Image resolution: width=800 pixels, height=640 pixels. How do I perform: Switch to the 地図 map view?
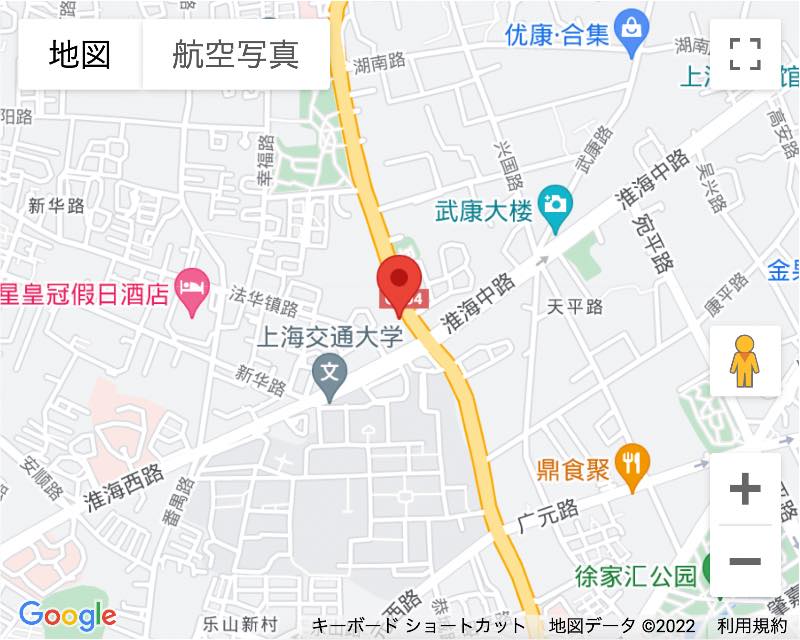tap(80, 54)
